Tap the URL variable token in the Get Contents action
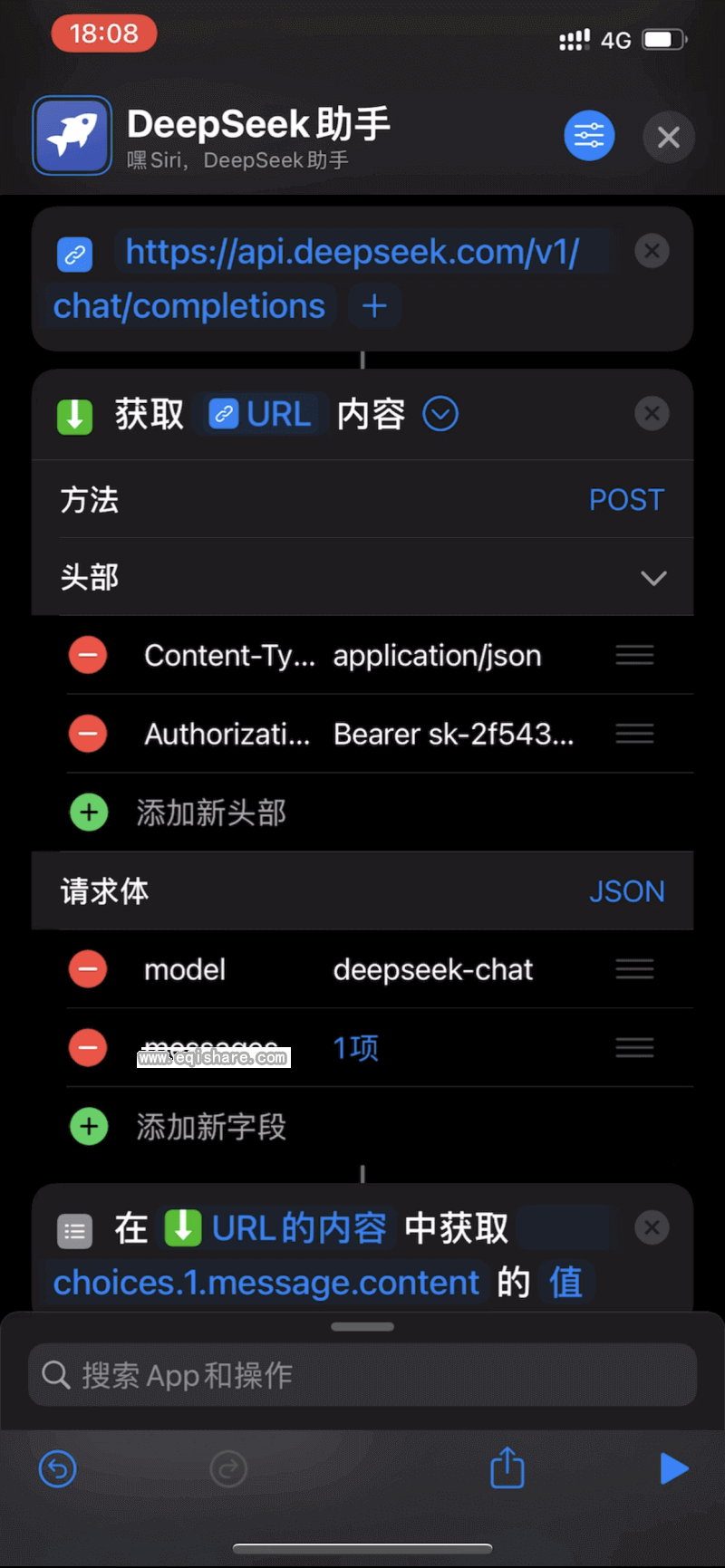This screenshot has height=1568, width=725. tap(261, 413)
